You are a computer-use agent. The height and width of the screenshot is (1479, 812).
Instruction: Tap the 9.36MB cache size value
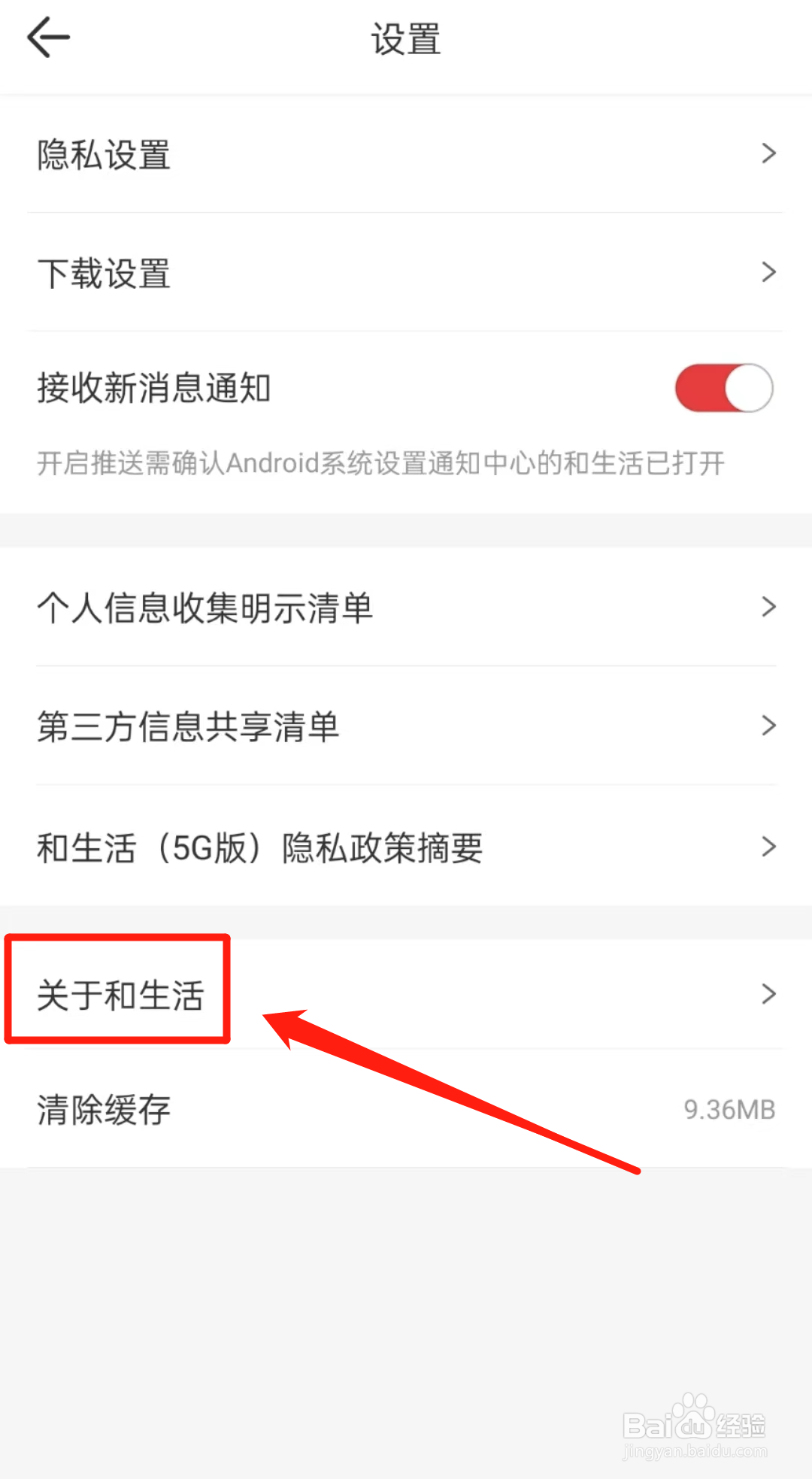[728, 1109]
